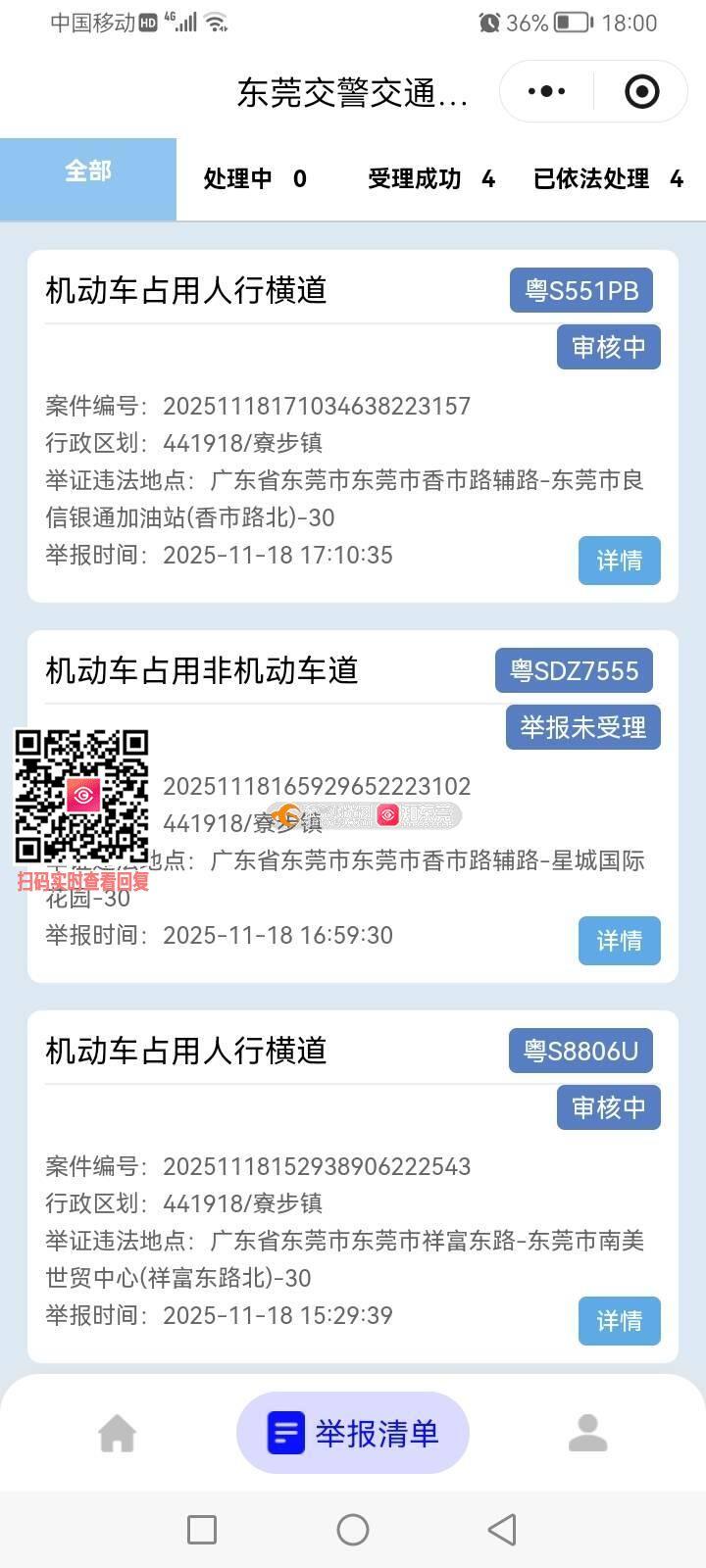The image size is (706, 1568).
Task: Open 详情 for the 粤S551PB report
Action: (619, 561)
